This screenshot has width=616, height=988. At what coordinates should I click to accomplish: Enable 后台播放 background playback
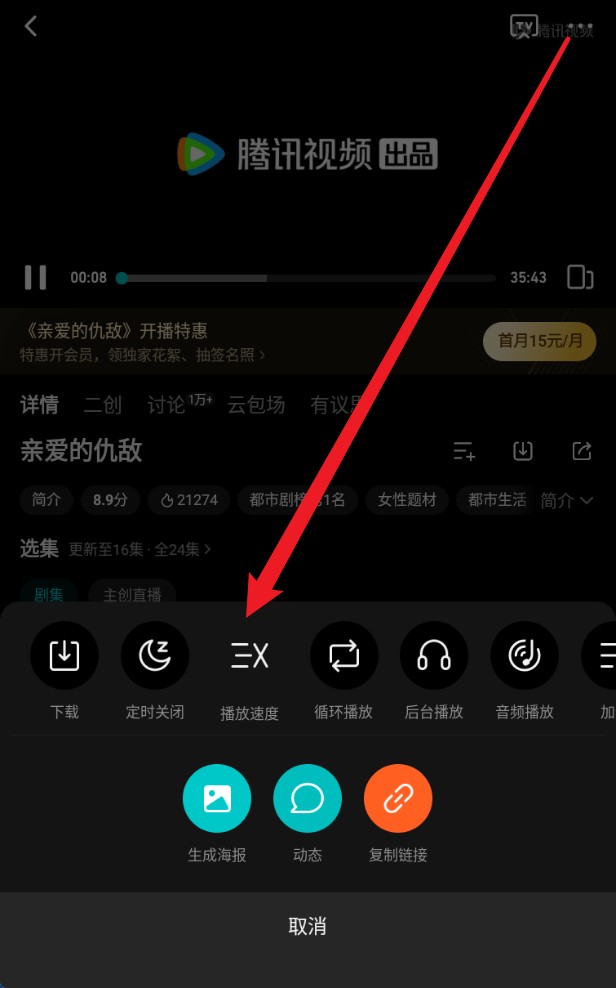tap(433, 656)
